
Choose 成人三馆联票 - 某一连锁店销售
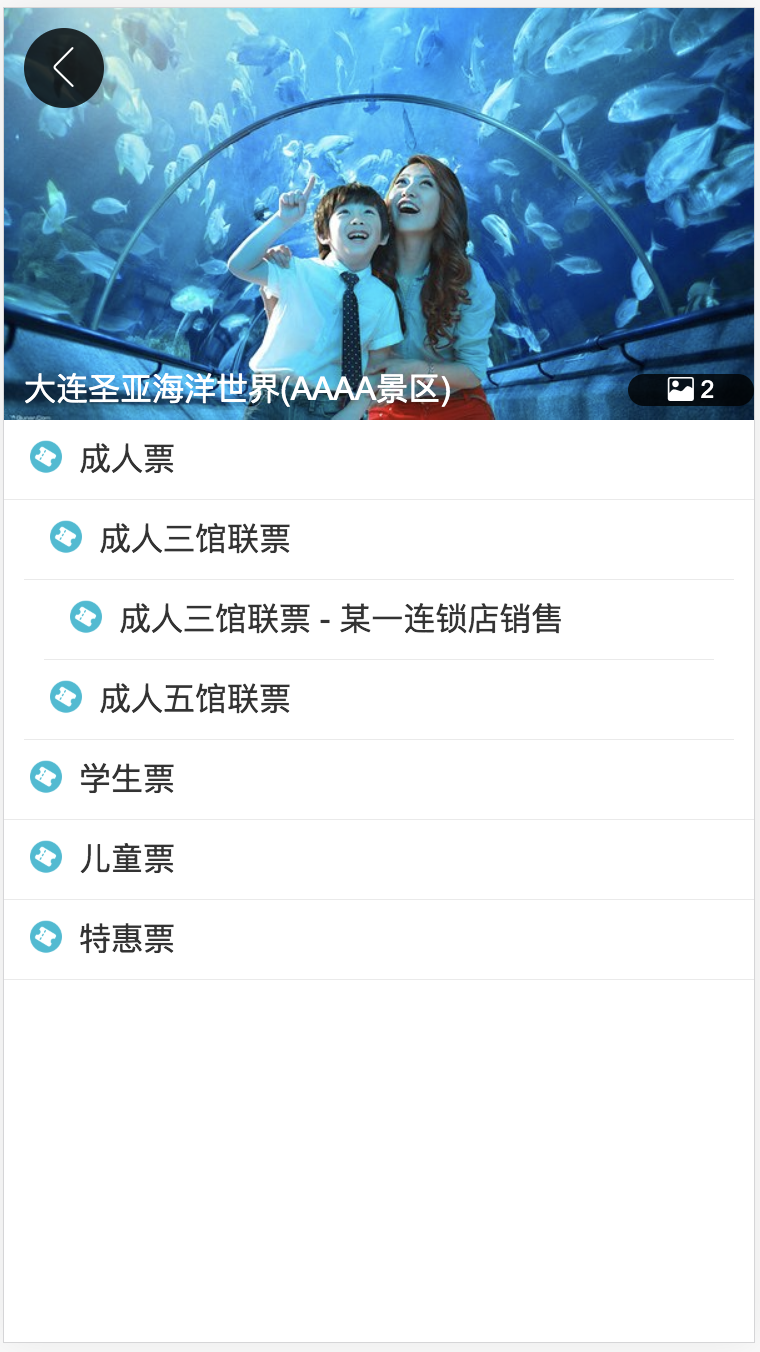(x=340, y=619)
